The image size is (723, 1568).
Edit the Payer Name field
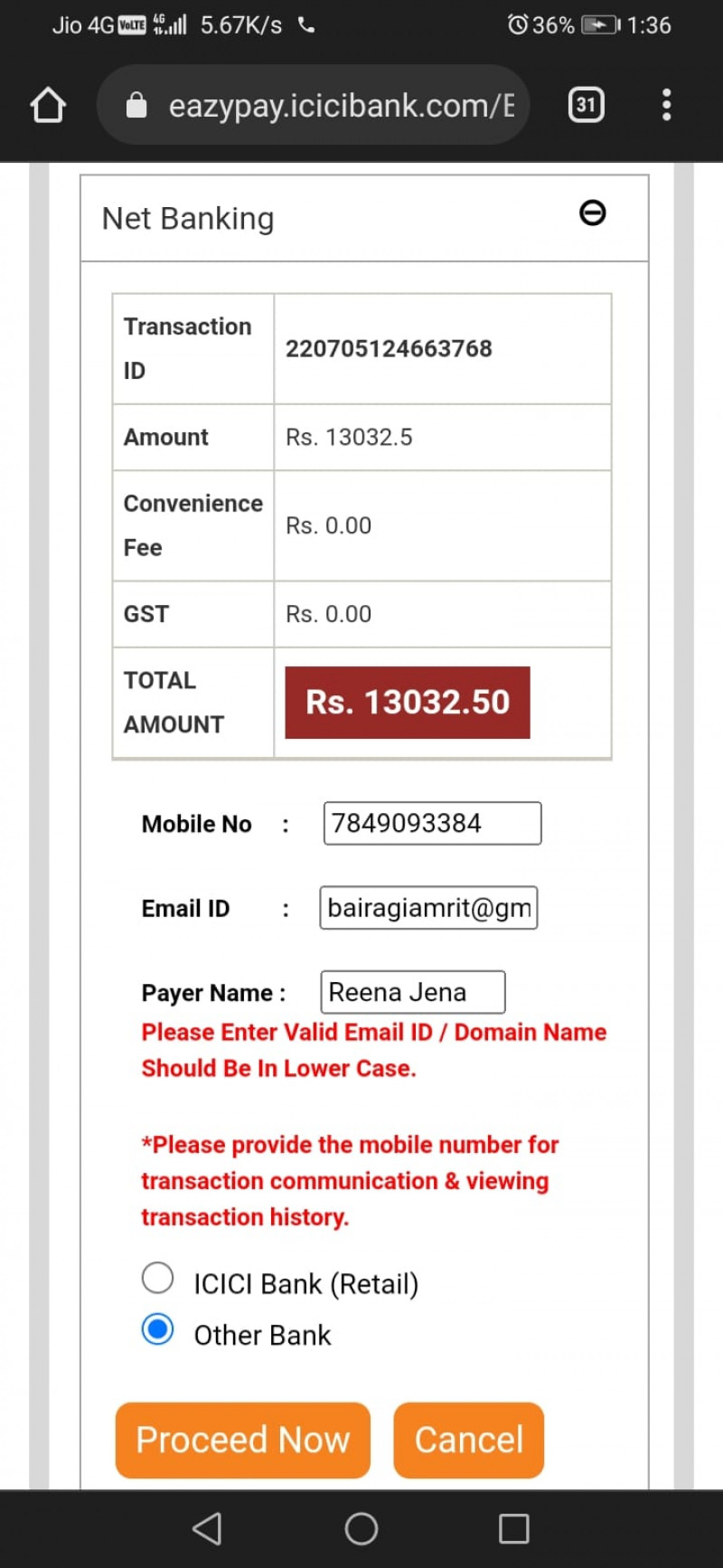(x=413, y=992)
